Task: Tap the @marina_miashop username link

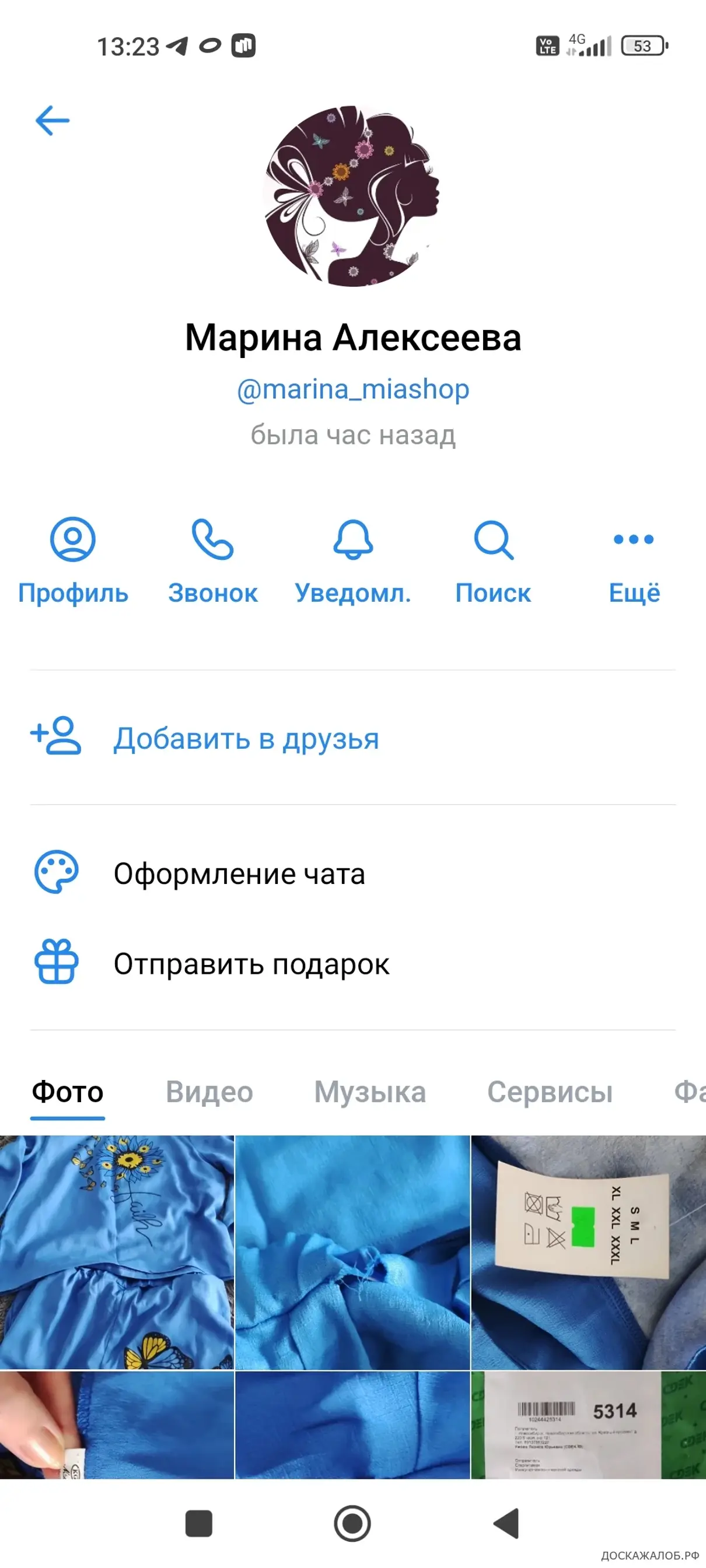Action: coord(352,390)
